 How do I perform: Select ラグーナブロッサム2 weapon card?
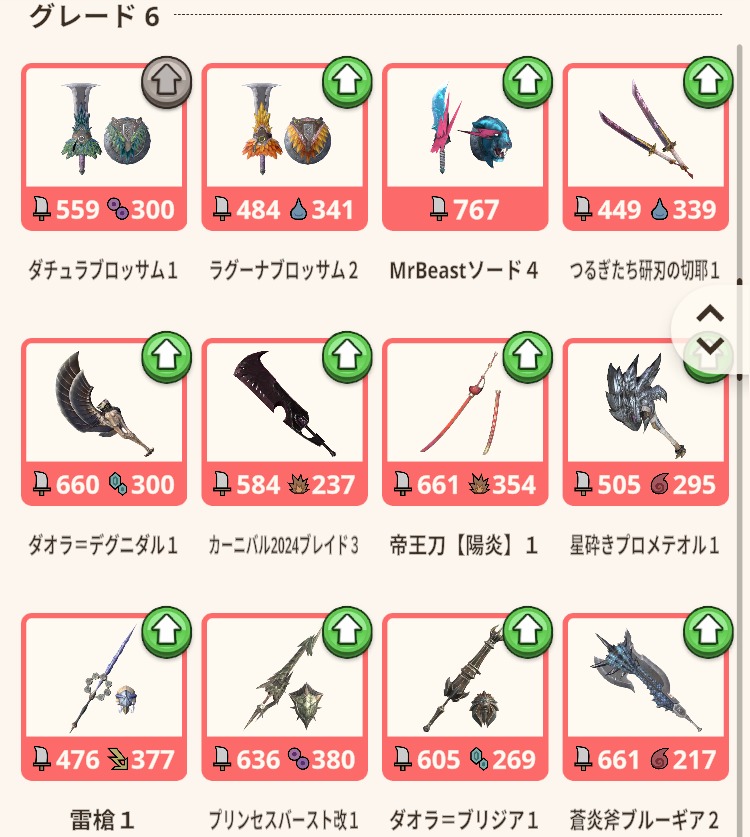[x=284, y=147]
